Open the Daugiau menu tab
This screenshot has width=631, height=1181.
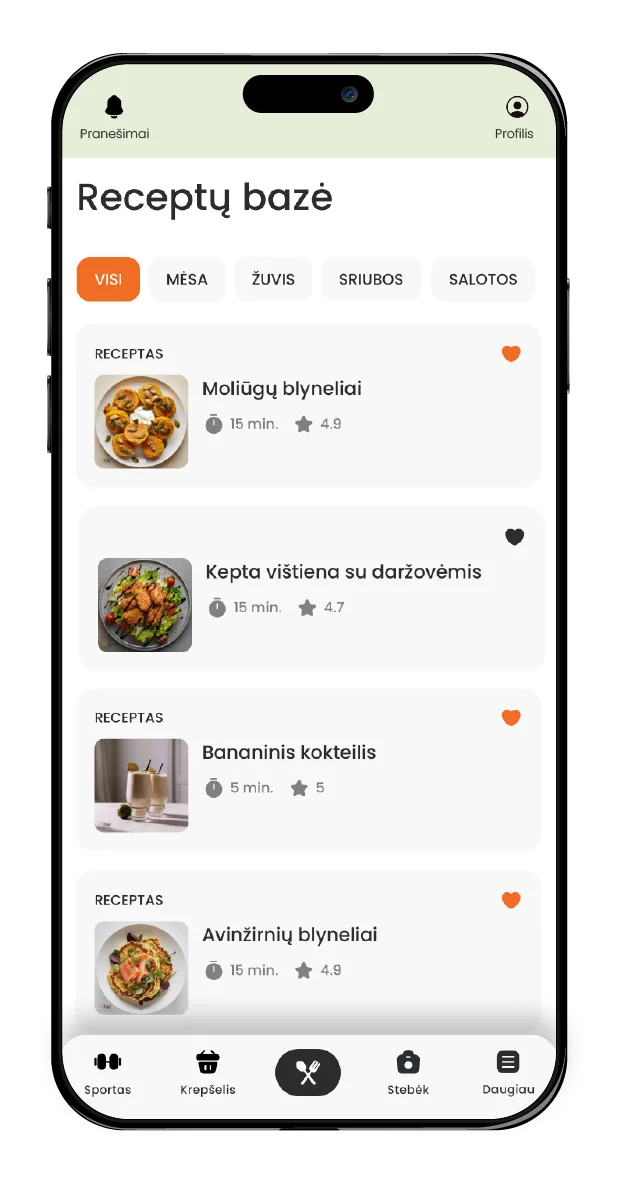(508, 1072)
